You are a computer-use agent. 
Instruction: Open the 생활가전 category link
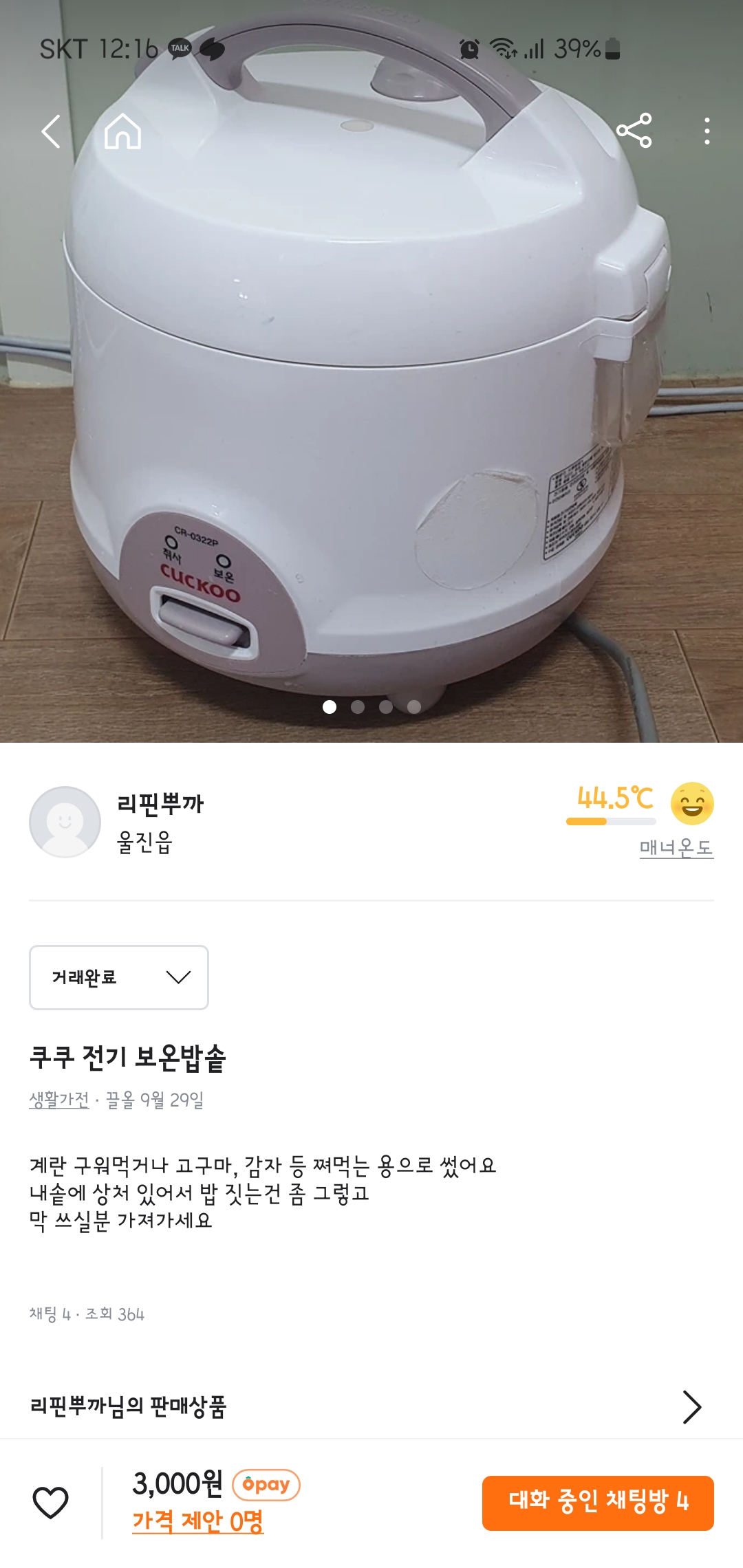[59, 1100]
